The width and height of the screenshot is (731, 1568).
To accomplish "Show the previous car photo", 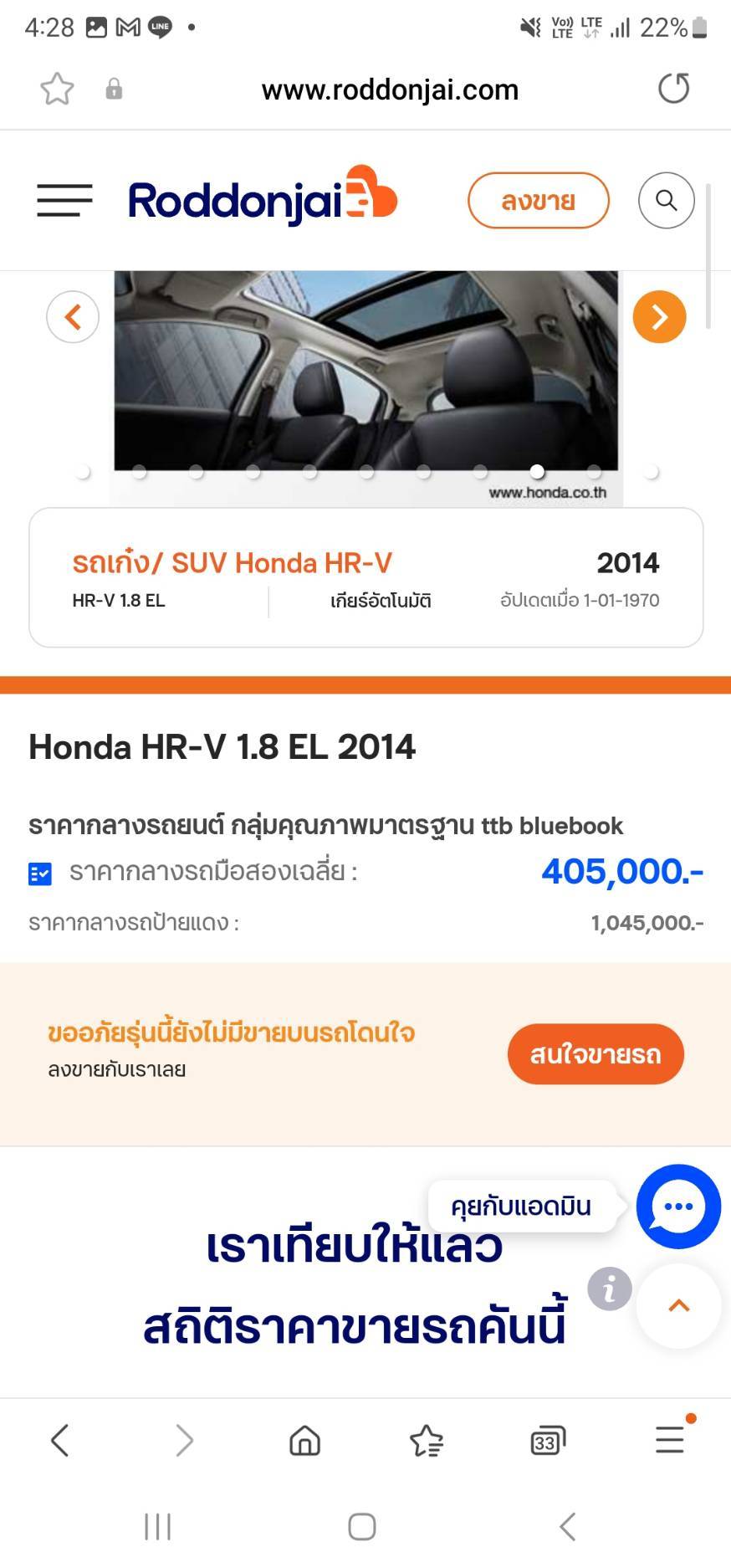I will [73, 317].
